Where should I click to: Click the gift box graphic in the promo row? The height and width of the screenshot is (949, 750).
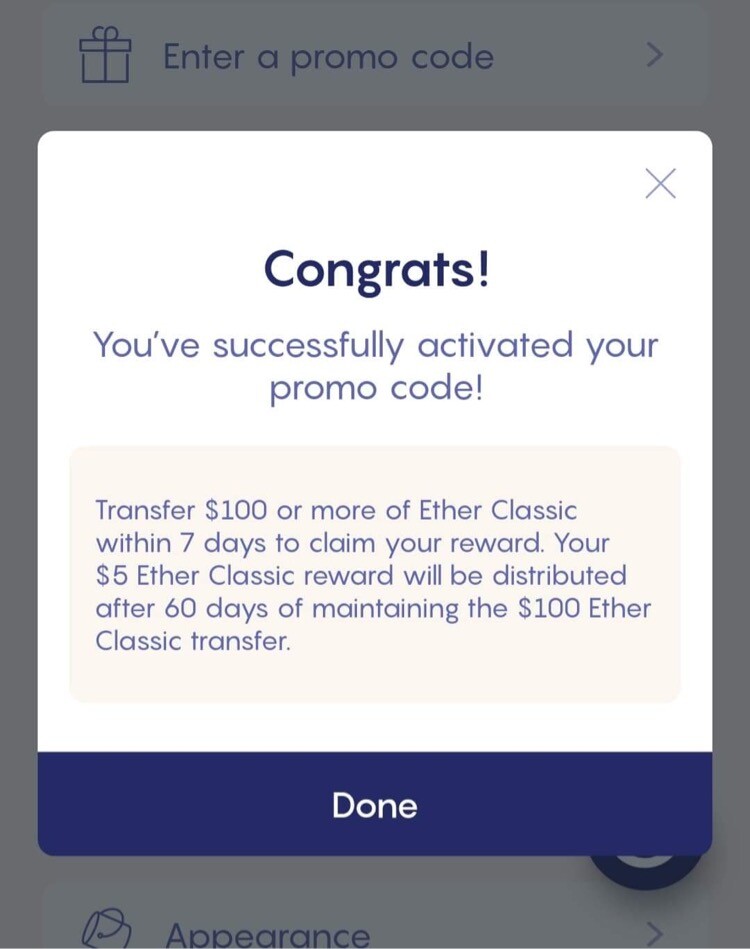point(104,55)
